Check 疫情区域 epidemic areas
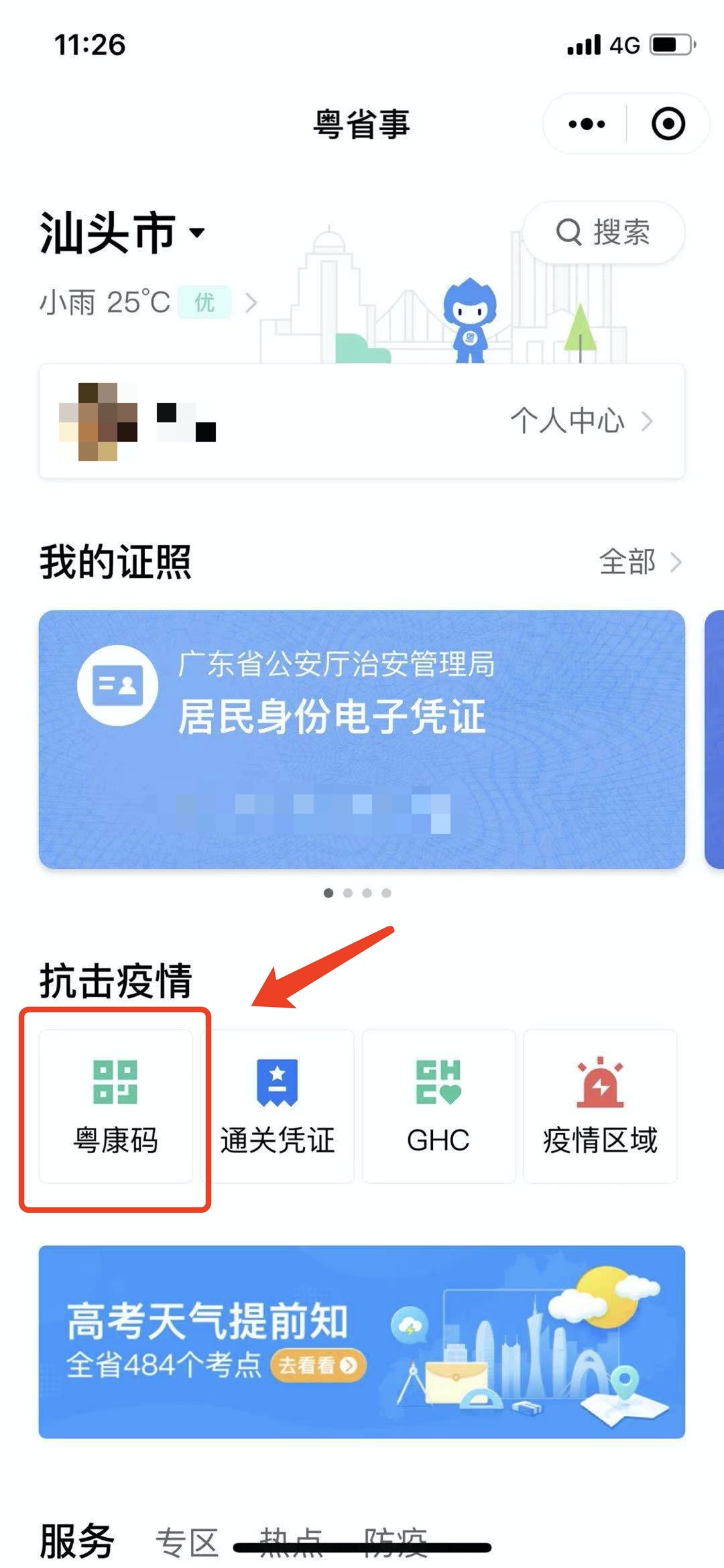The height and width of the screenshot is (1568, 724). click(600, 1107)
